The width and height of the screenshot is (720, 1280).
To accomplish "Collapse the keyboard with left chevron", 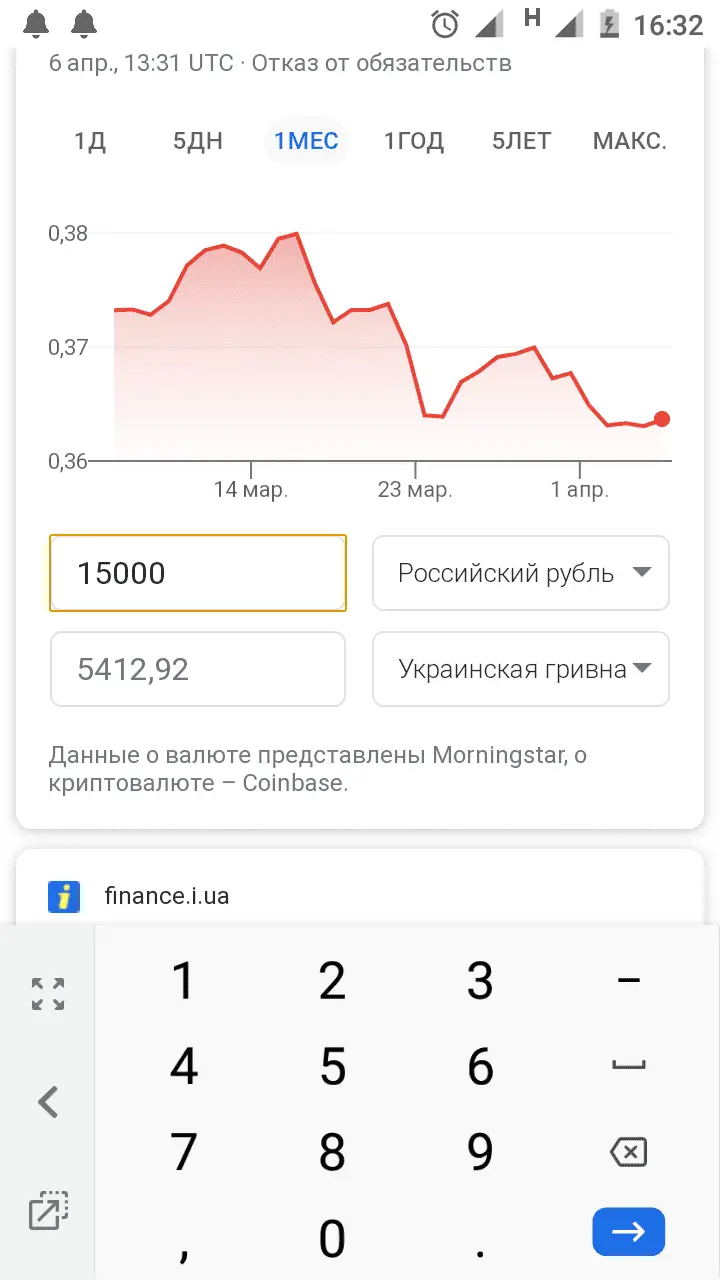I will pos(48,1102).
